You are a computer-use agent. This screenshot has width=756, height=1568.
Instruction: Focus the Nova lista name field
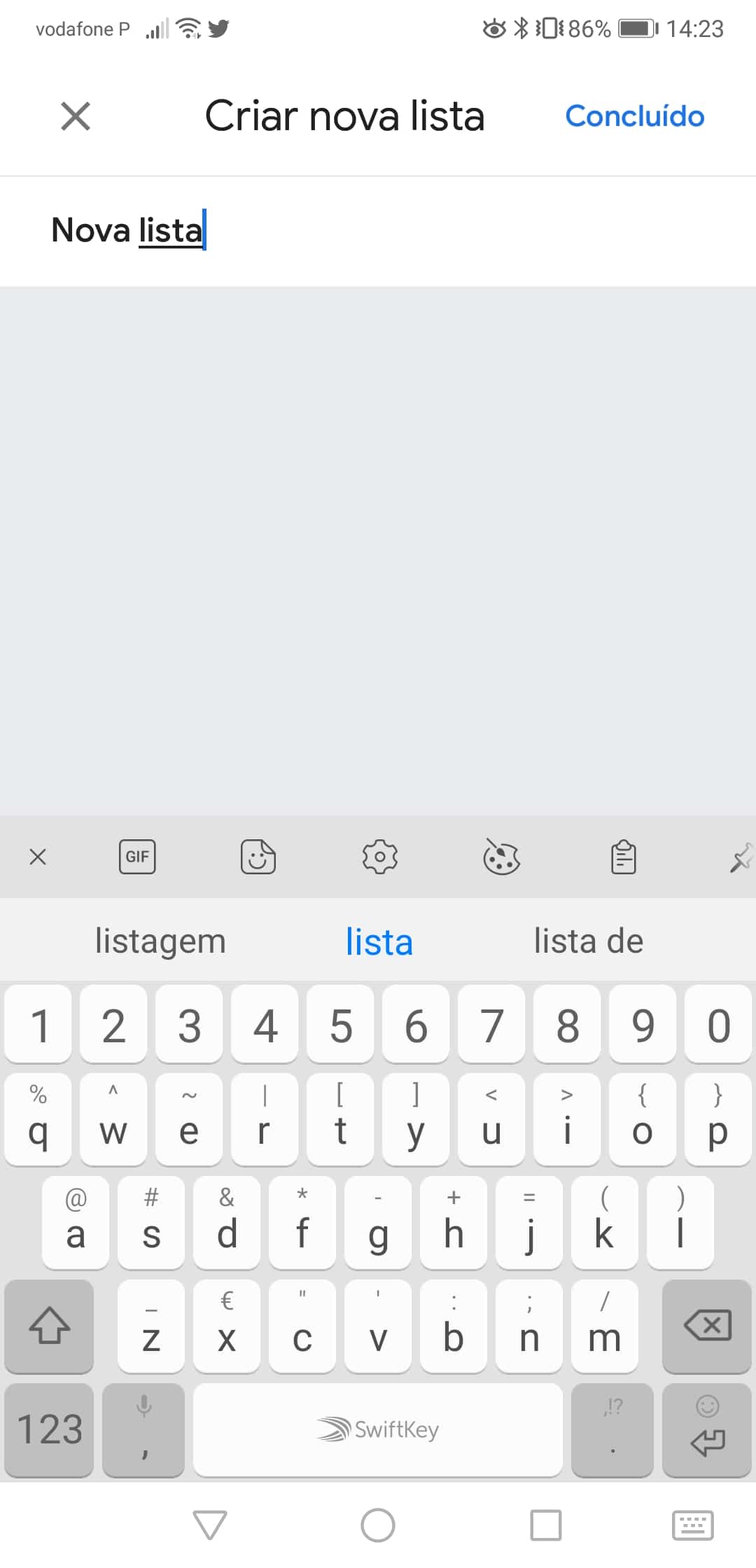[378, 231]
